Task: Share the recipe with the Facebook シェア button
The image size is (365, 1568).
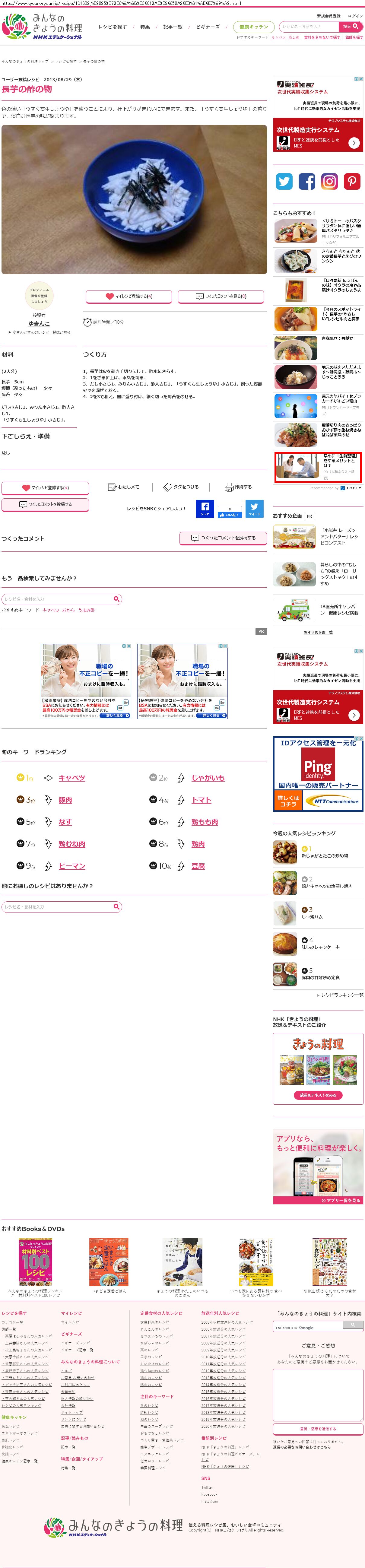Action: tap(205, 508)
